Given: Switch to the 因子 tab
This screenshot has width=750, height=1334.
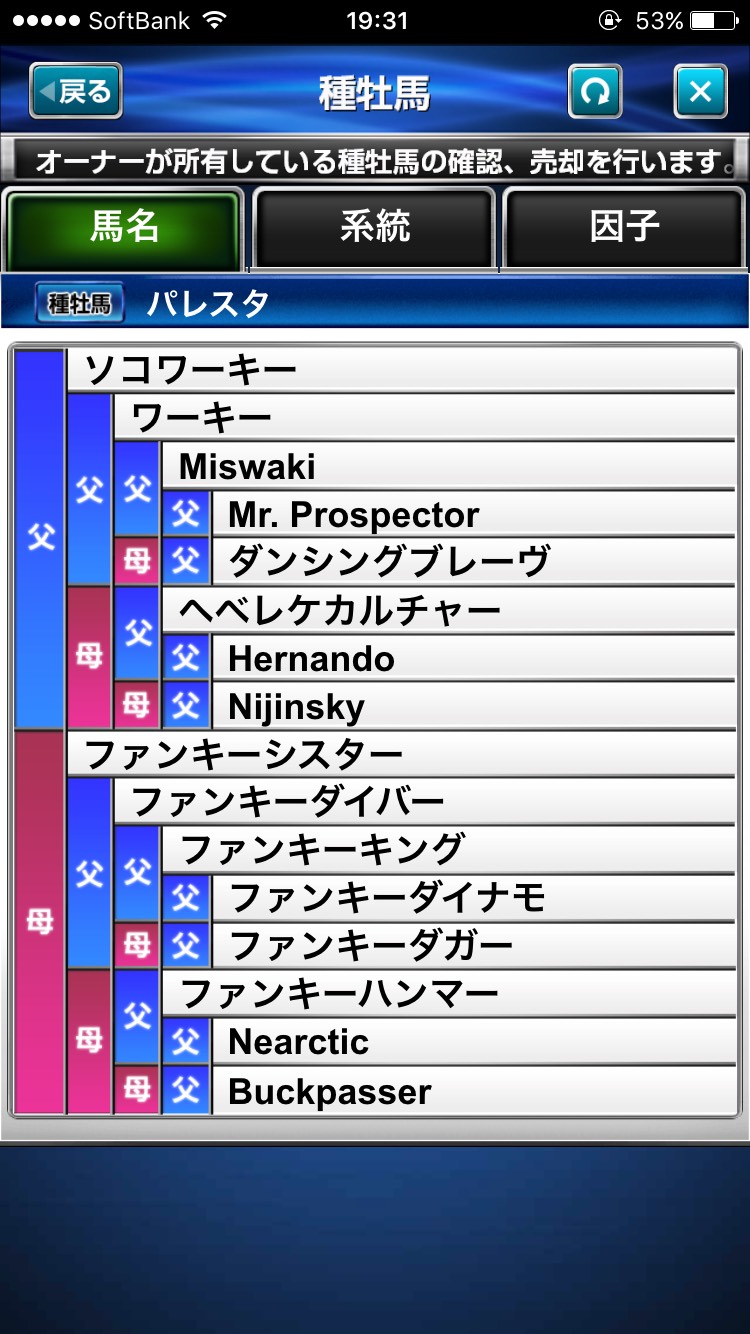Looking at the screenshot, I should [x=624, y=228].
